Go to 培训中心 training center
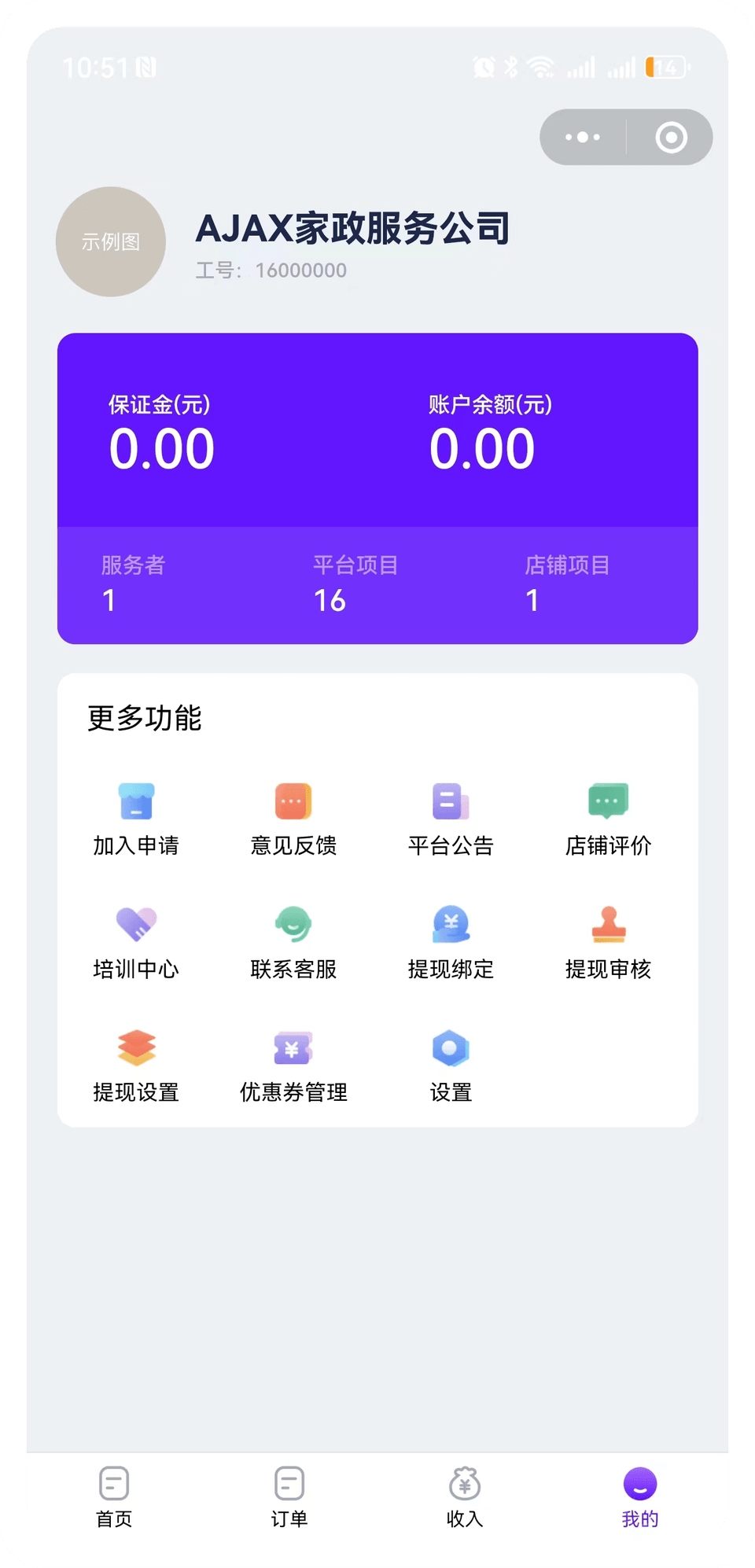Screen dimensions: 755x1568 (x=136, y=943)
